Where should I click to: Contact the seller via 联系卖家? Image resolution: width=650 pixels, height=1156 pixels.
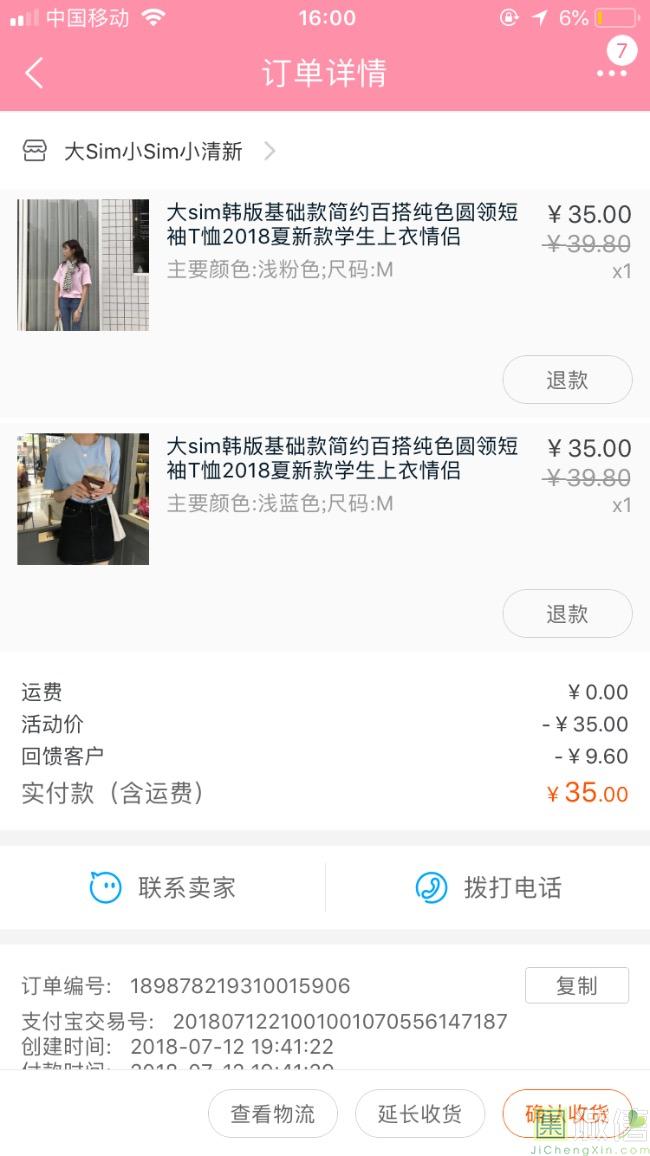pos(163,887)
